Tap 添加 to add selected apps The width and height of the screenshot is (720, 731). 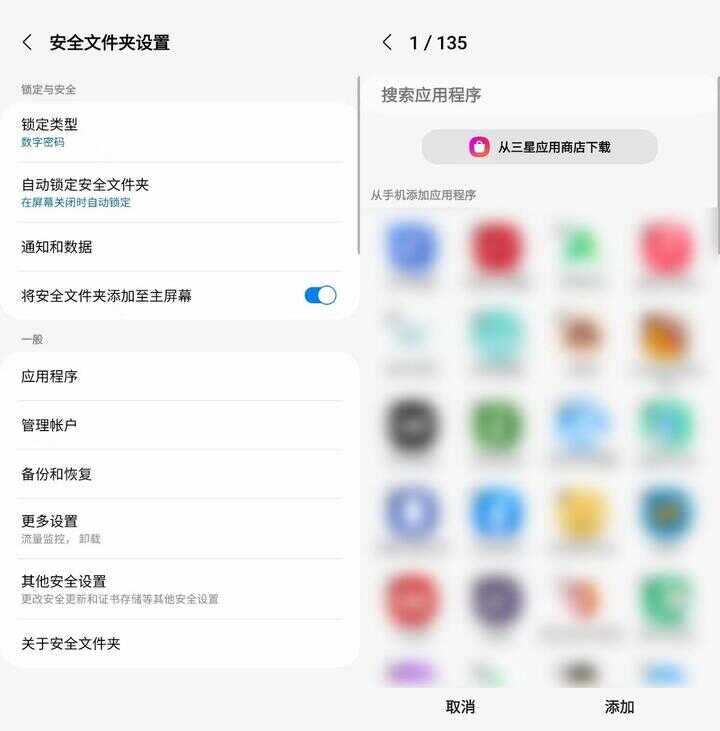pos(619,706)
